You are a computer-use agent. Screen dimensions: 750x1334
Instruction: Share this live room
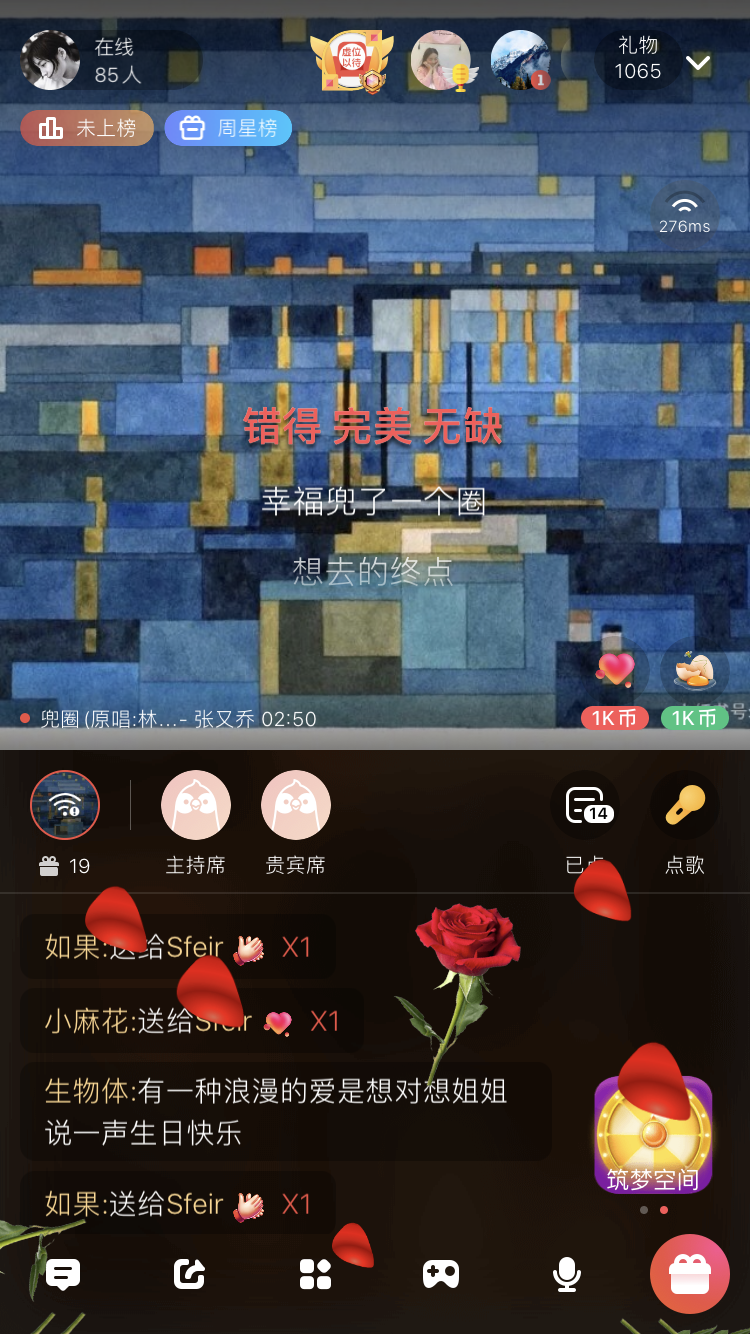(189, 1274)
